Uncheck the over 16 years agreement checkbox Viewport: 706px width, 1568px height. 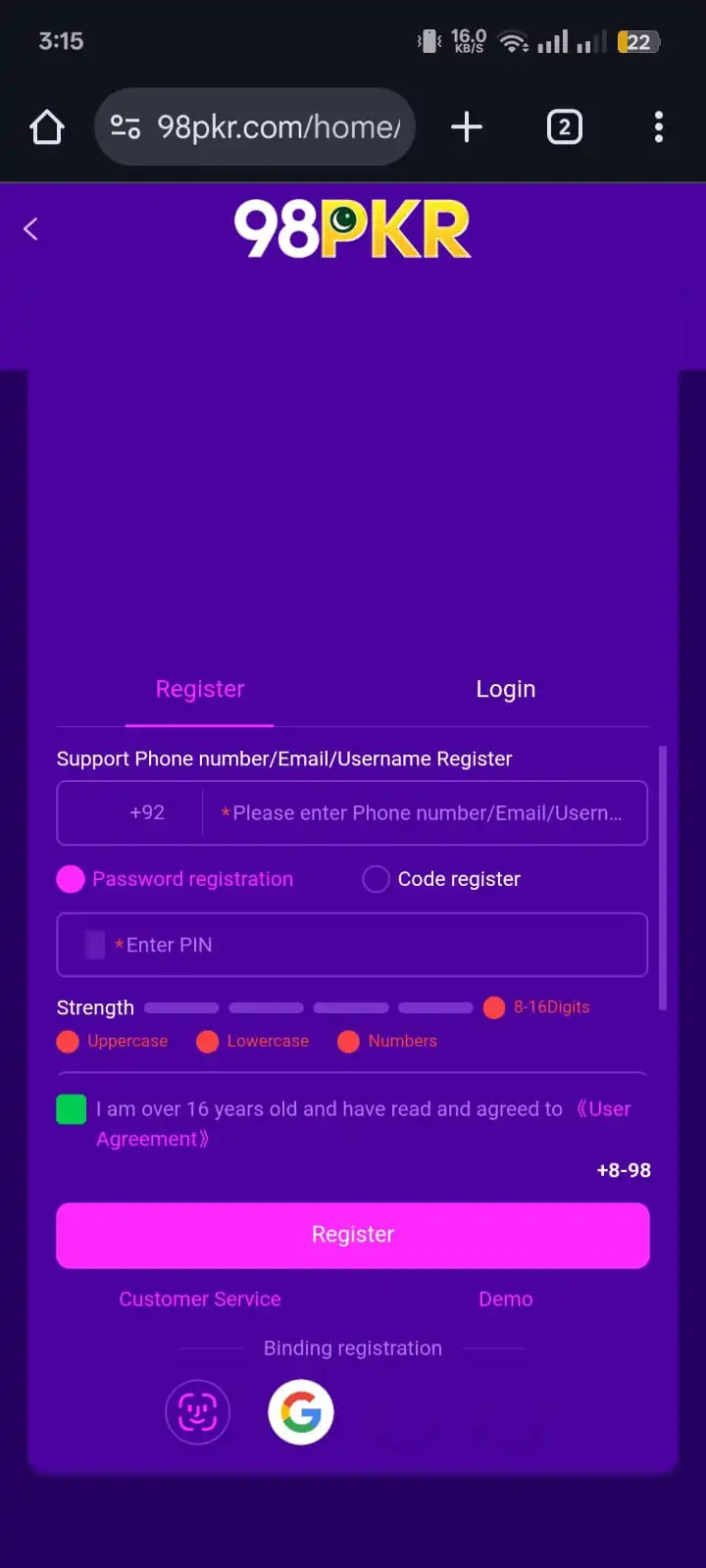[72, 1109]
